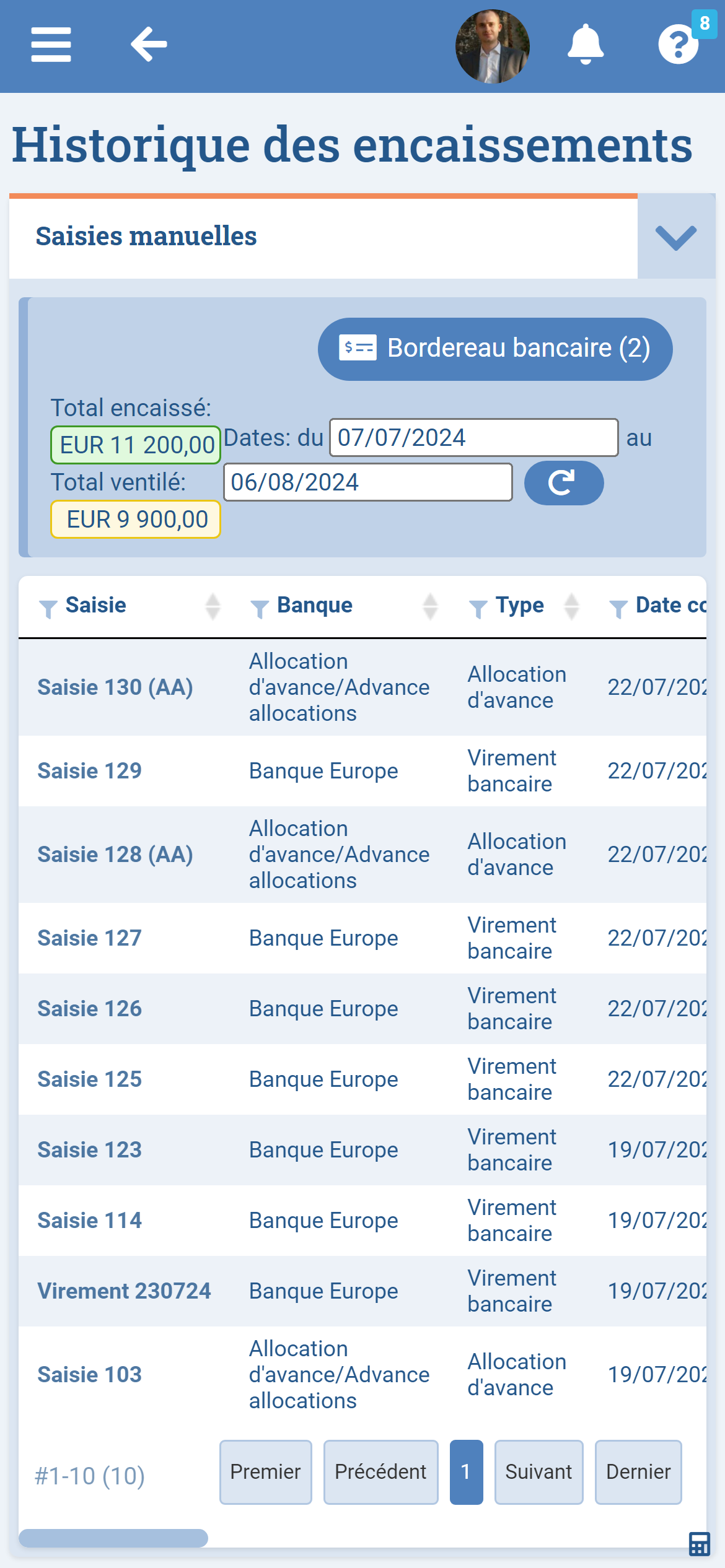Refresh results with the reload button
The width and height of the screenshot is (725, 1568).
564,483
